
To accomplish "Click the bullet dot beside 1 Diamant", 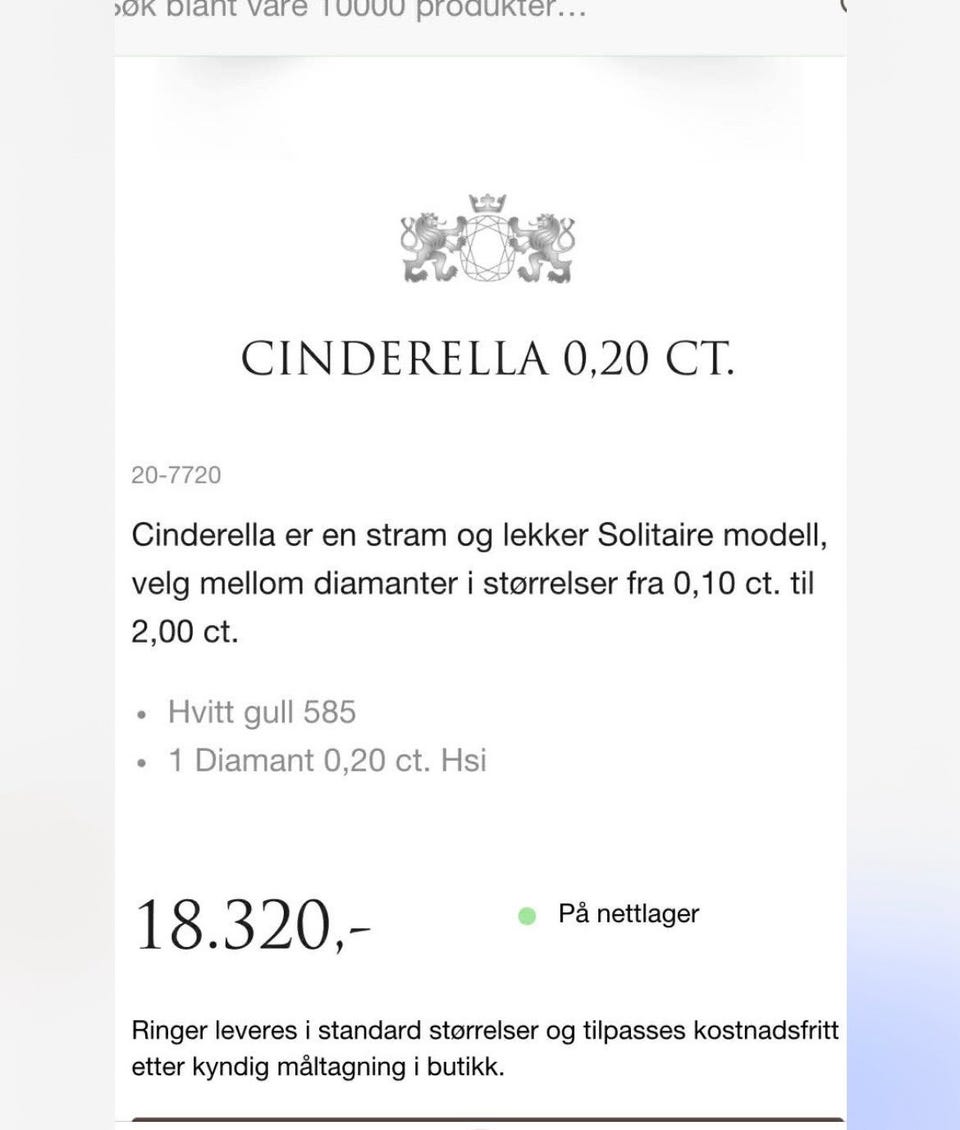I will [141, 762].
